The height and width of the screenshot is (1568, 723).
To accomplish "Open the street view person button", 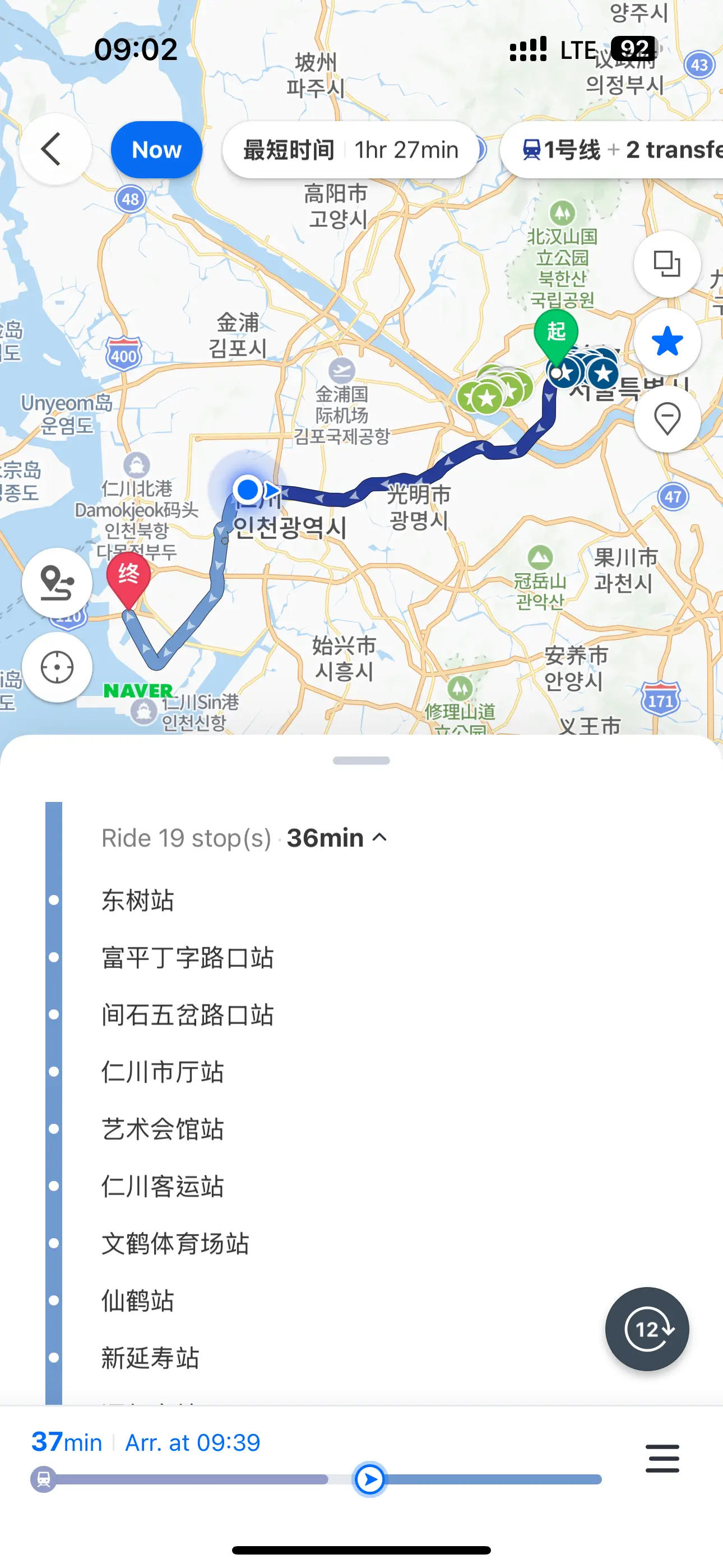I will 57,583.
